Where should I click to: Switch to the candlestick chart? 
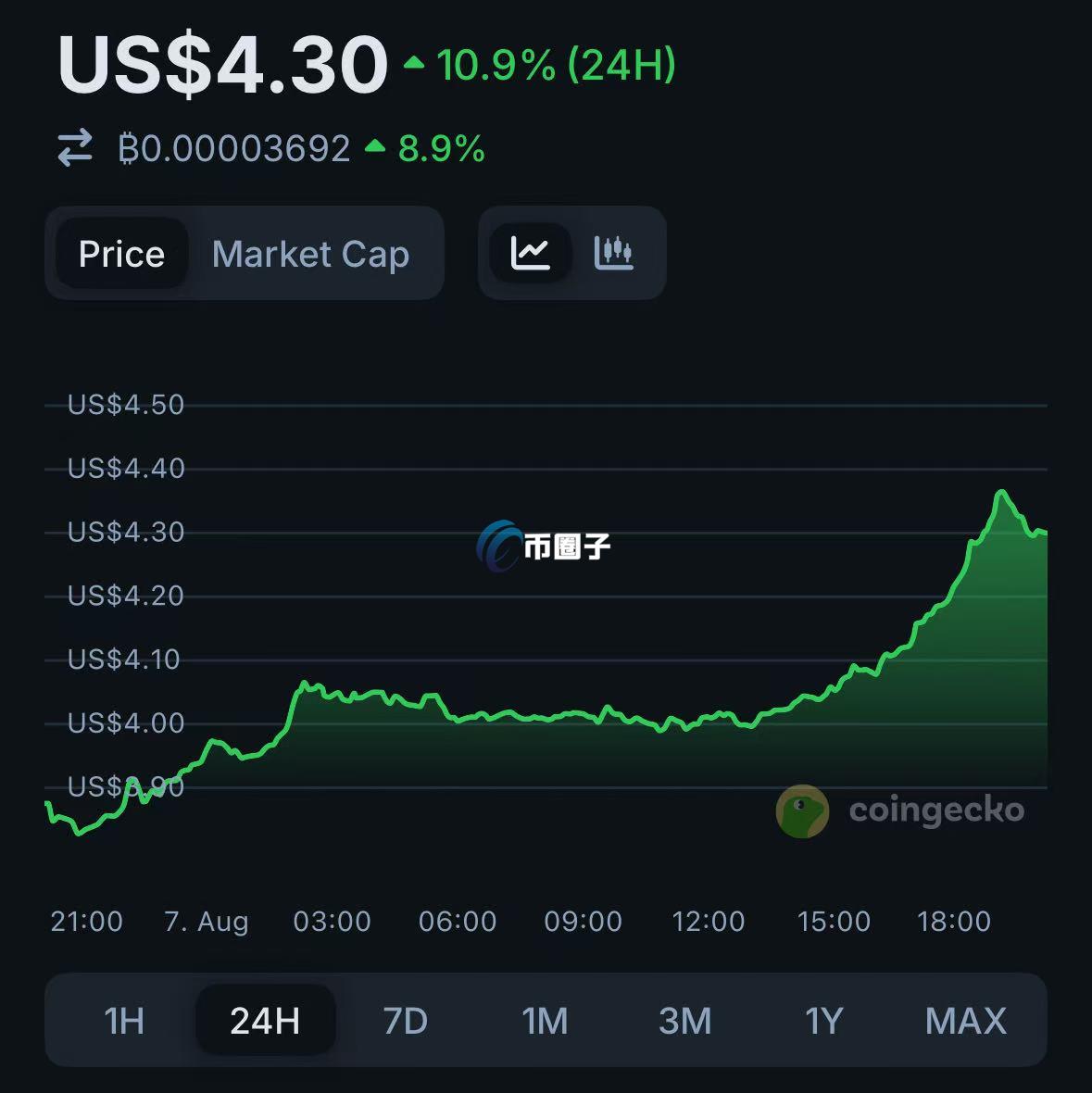613,252
